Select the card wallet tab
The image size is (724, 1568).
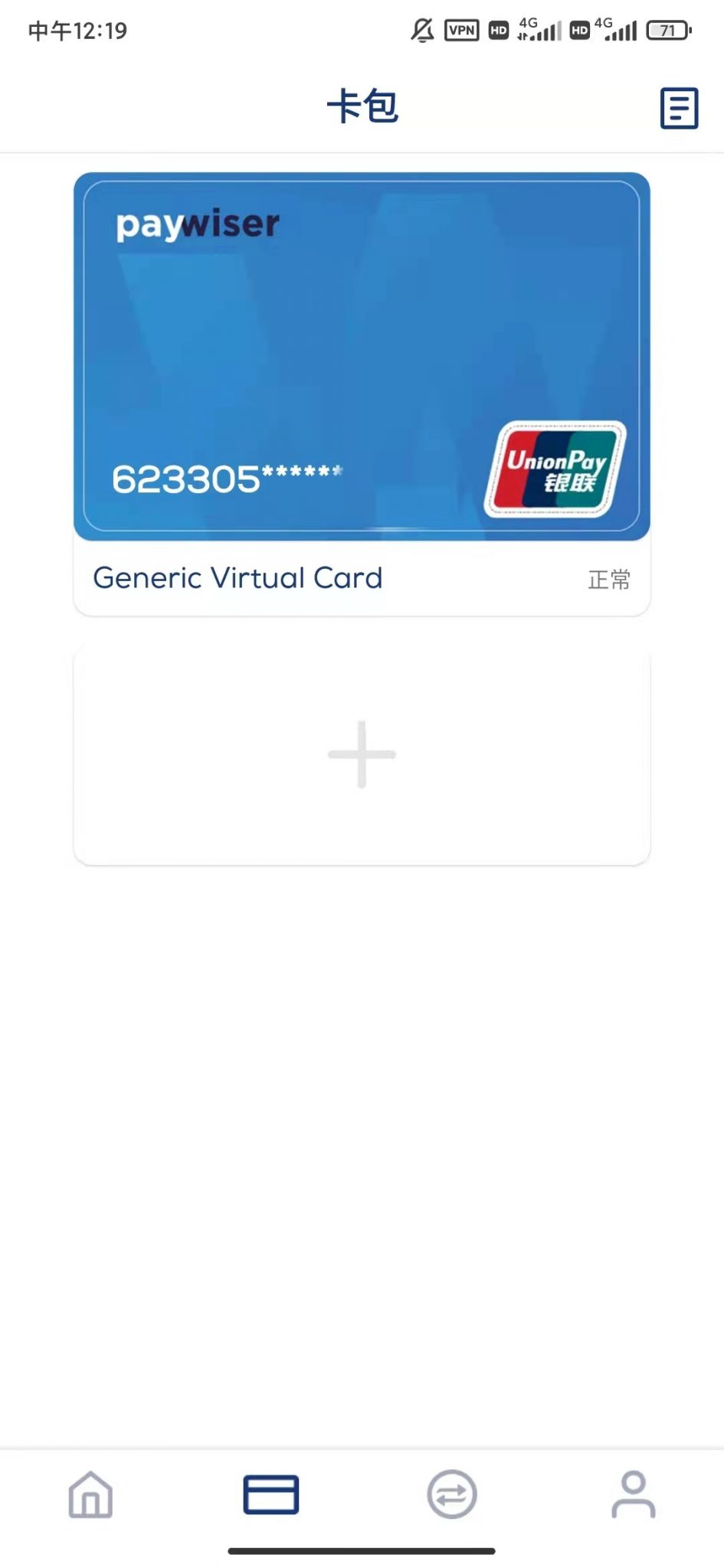(271, 1494)
